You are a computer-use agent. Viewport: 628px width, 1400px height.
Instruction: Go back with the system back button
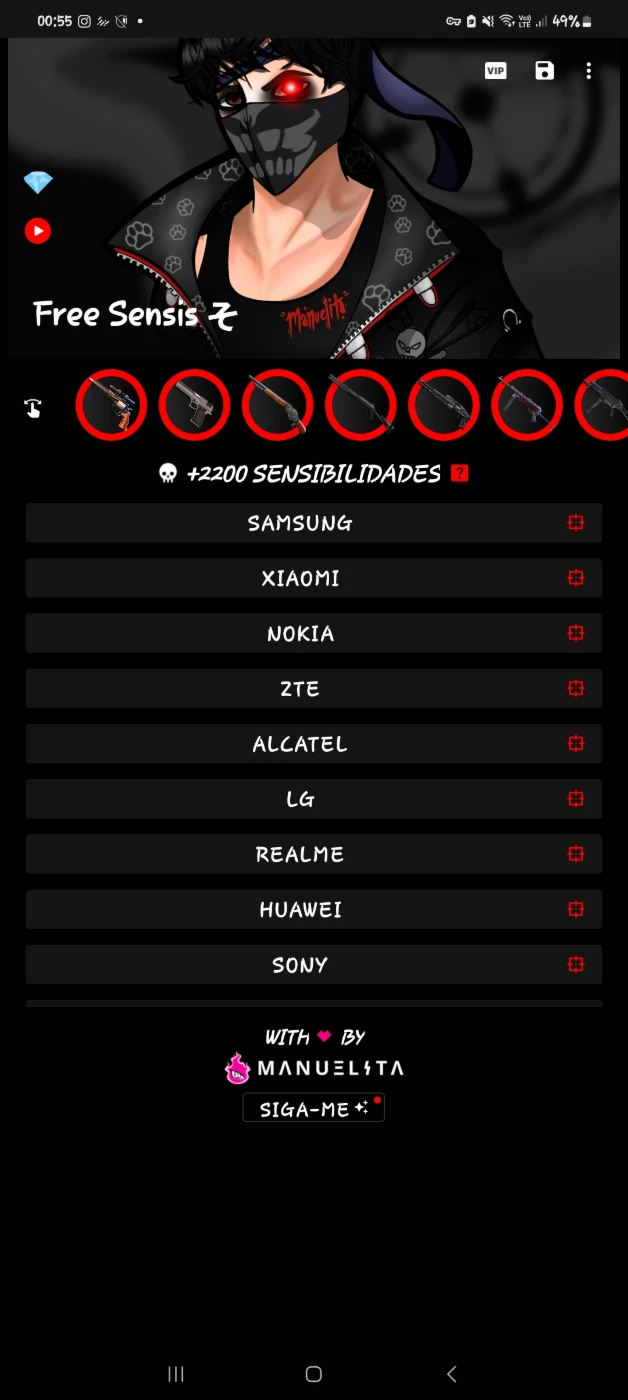451,1374
